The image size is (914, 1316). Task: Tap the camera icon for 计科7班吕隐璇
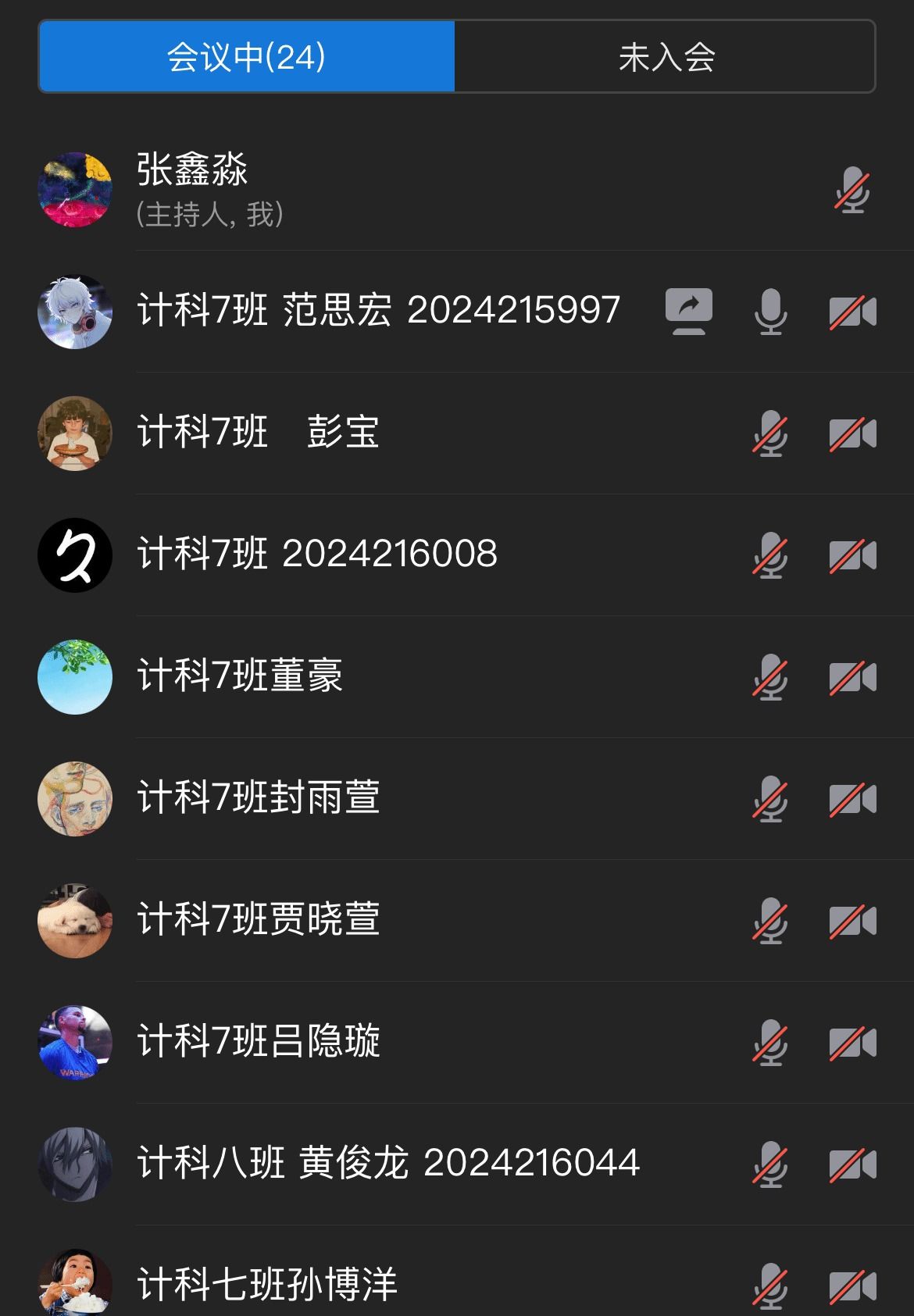click(852, 1043)
